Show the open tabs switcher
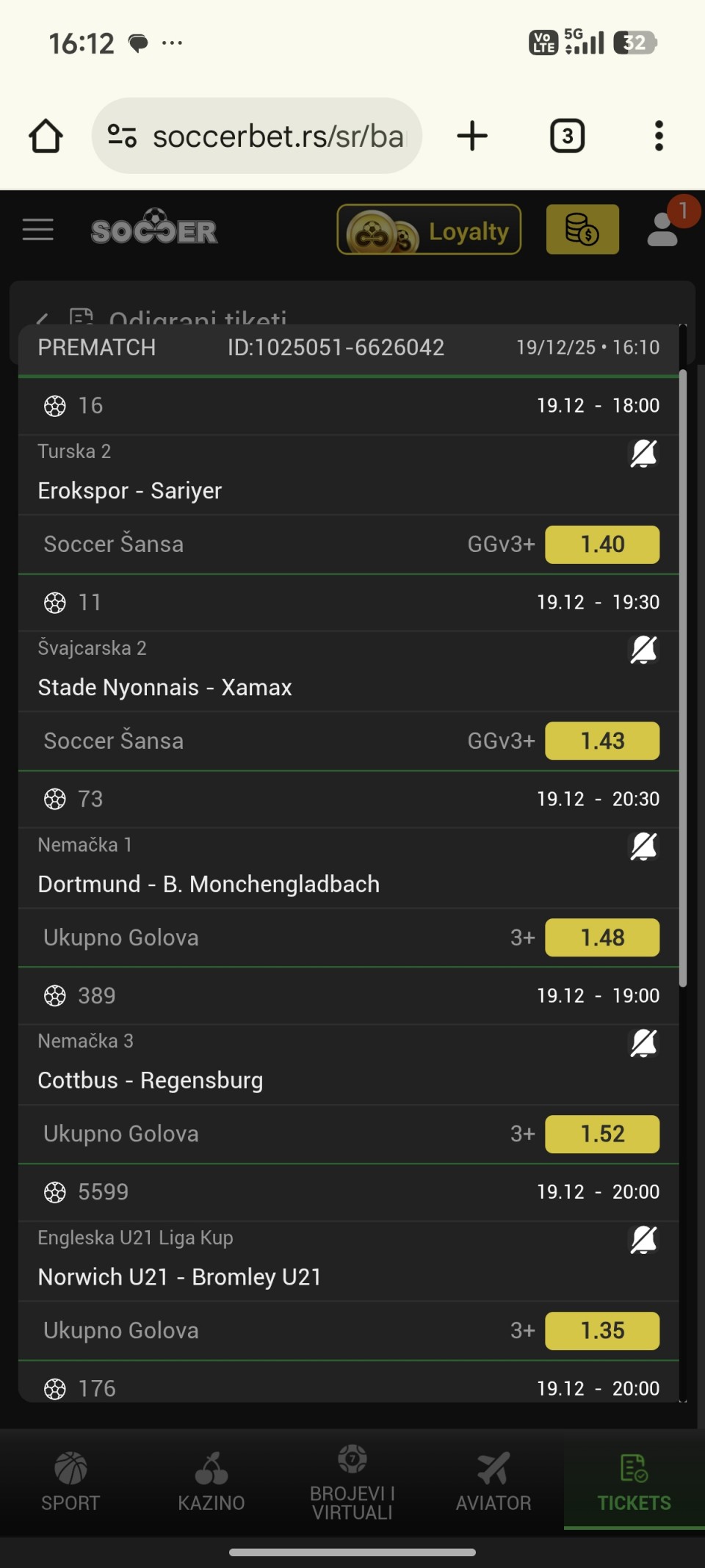The height and width of the screenshot is (1568, 705). pyautogui.click(x=567, y=136)
